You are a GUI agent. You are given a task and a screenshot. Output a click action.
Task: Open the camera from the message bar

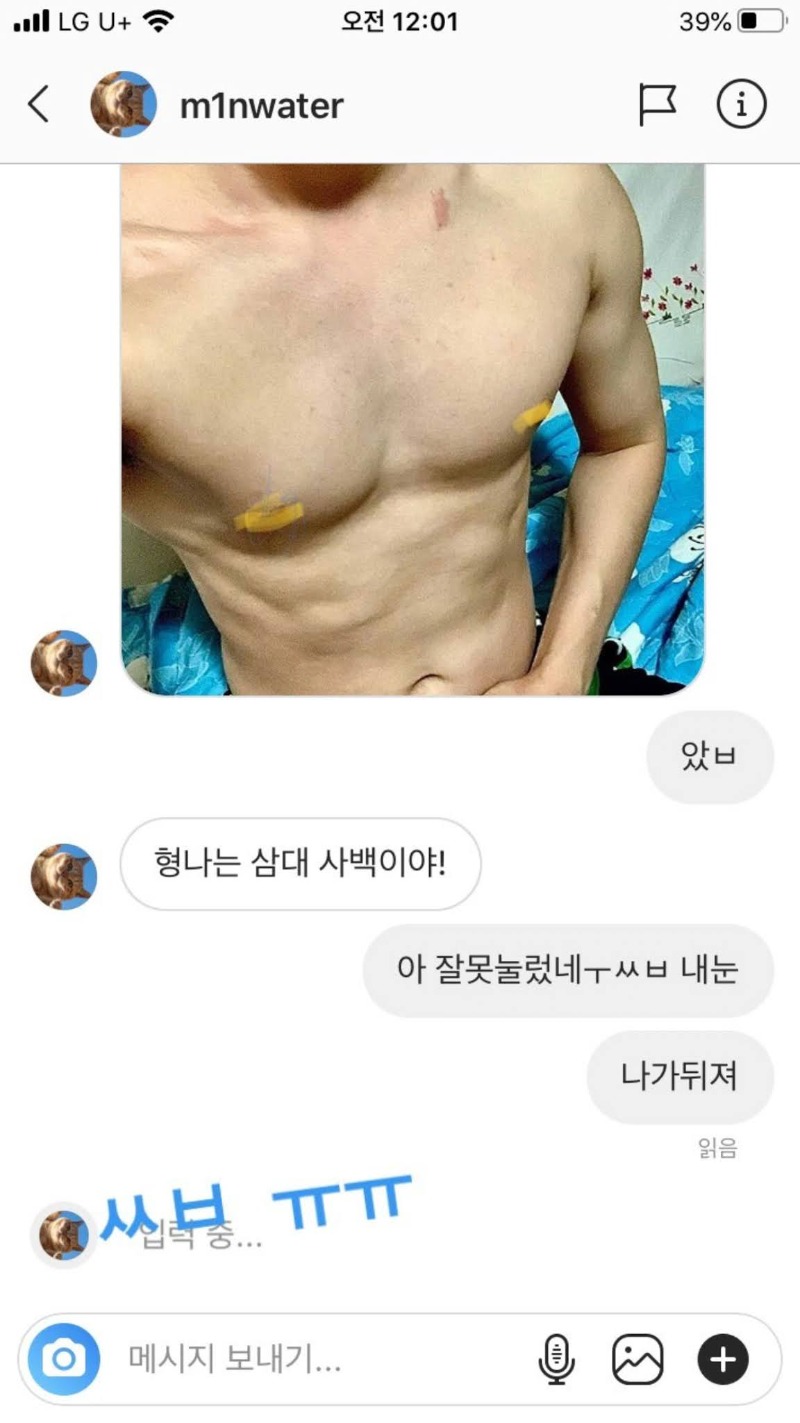click(x=65, y=1359)
